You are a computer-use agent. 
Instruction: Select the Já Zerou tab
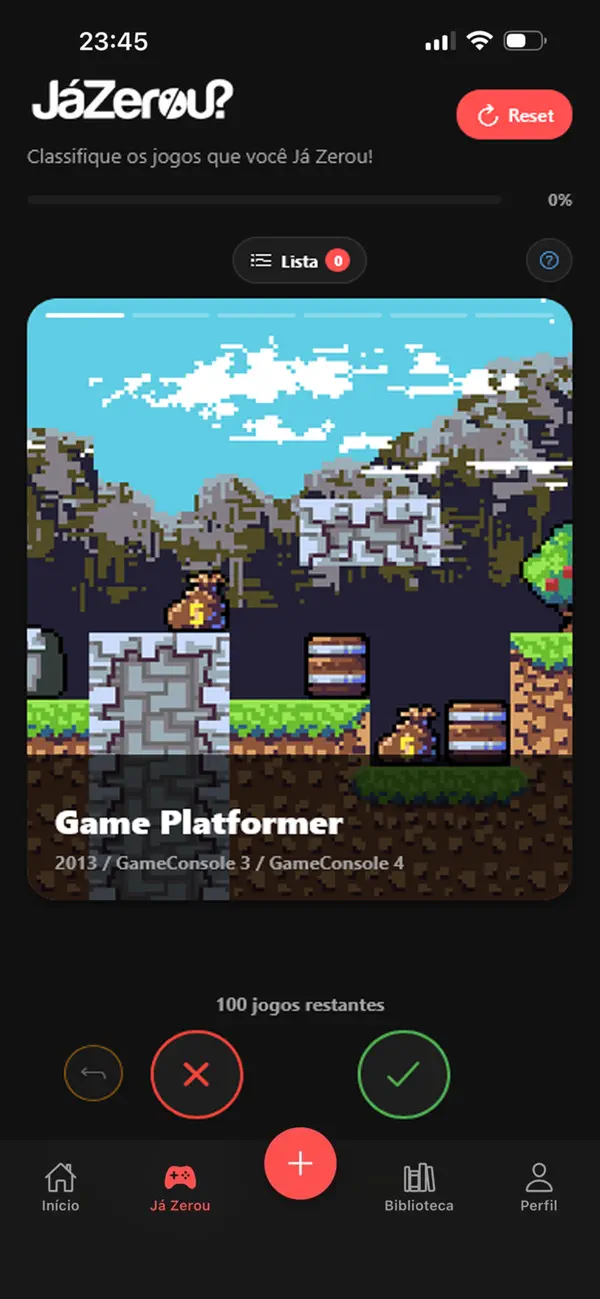coord(180,1187)
